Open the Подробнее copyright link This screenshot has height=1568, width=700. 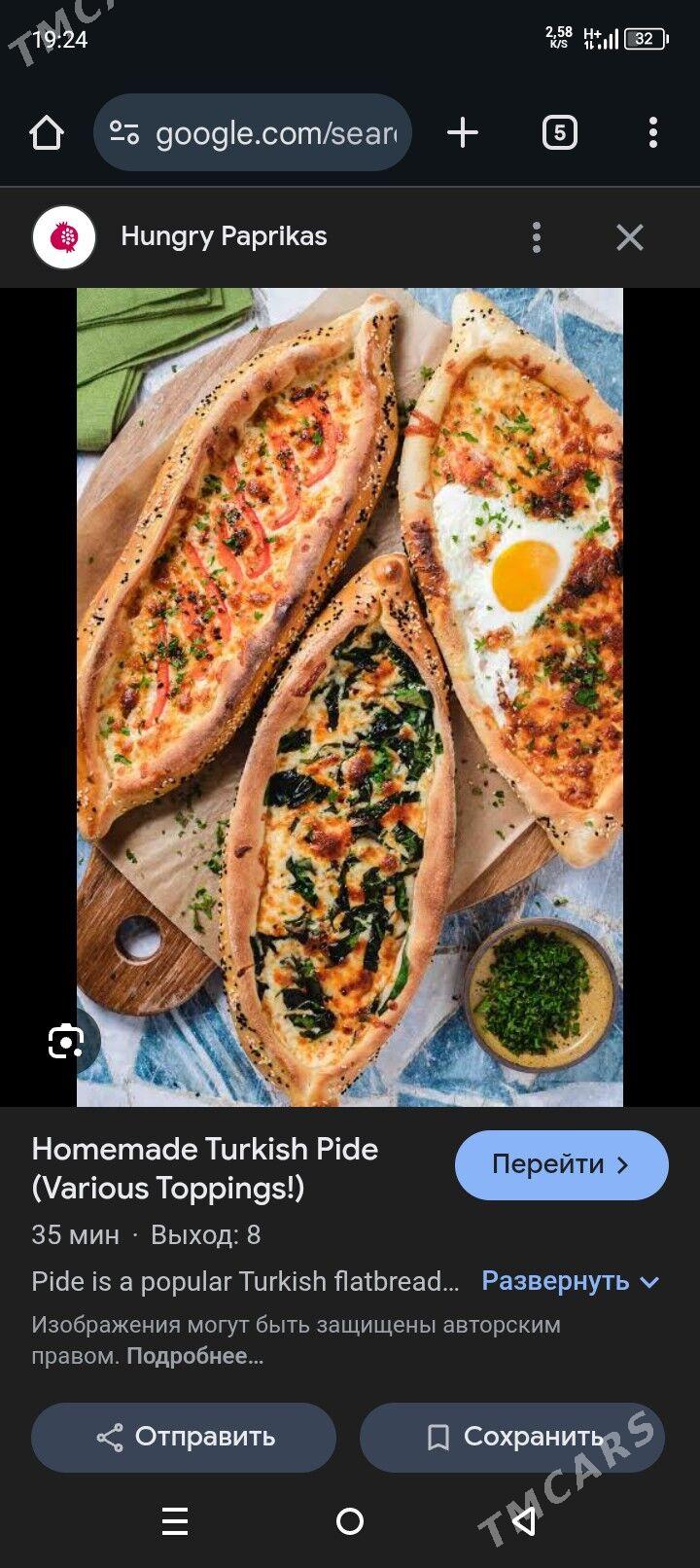pos(194,1355)
